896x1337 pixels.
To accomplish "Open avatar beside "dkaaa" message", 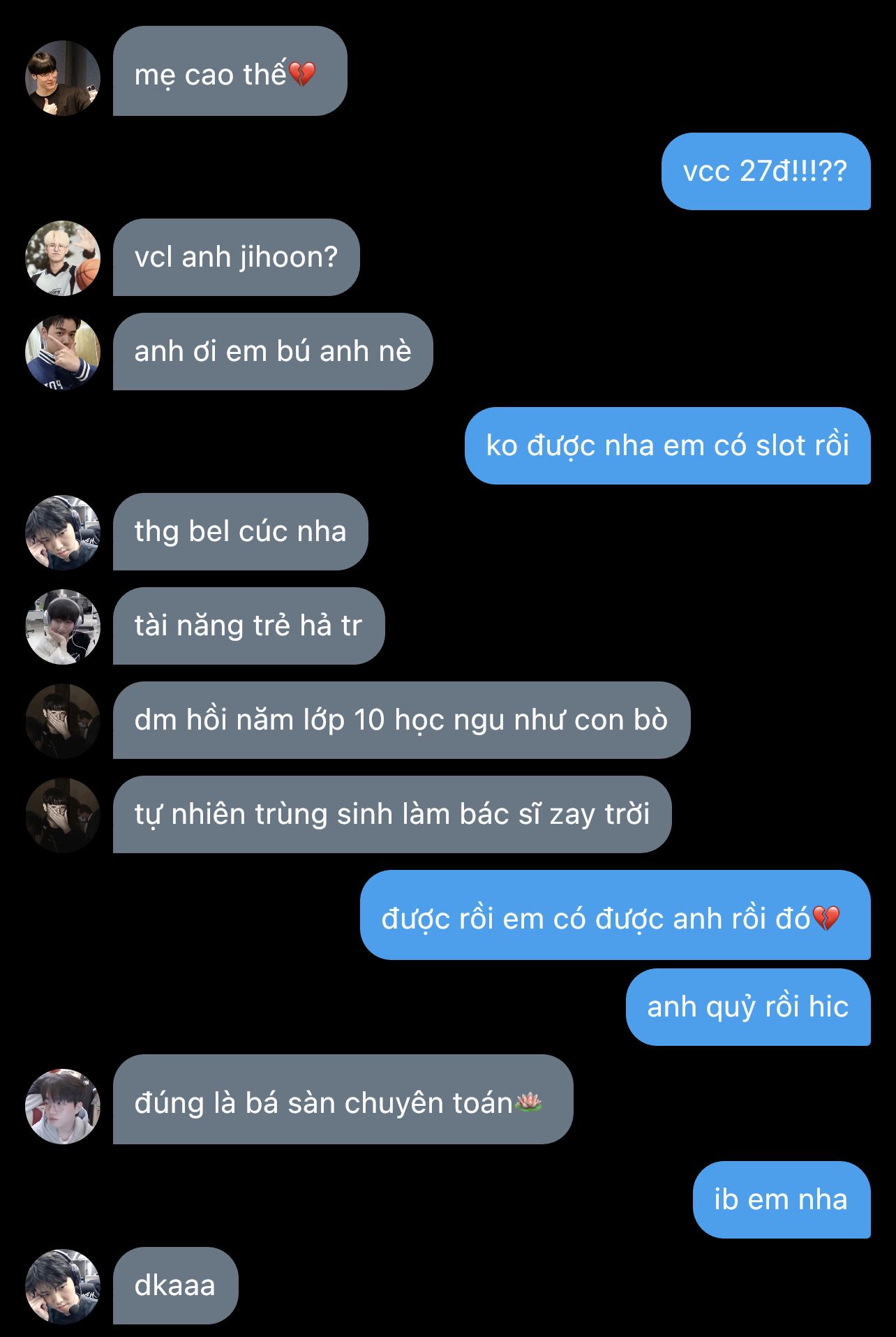I will click(63, 1286).
